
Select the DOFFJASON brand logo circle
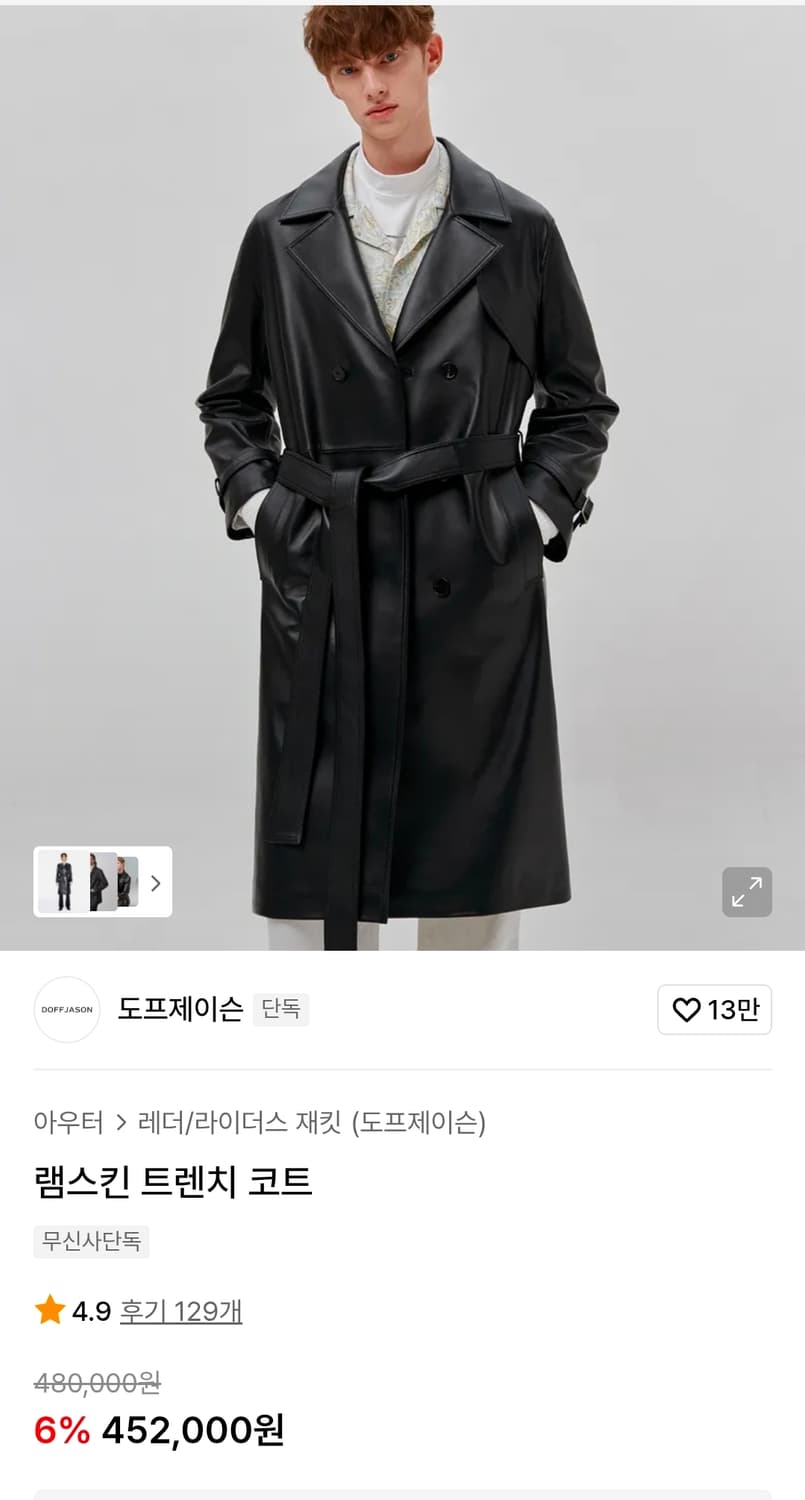(x=66, y=1010)
